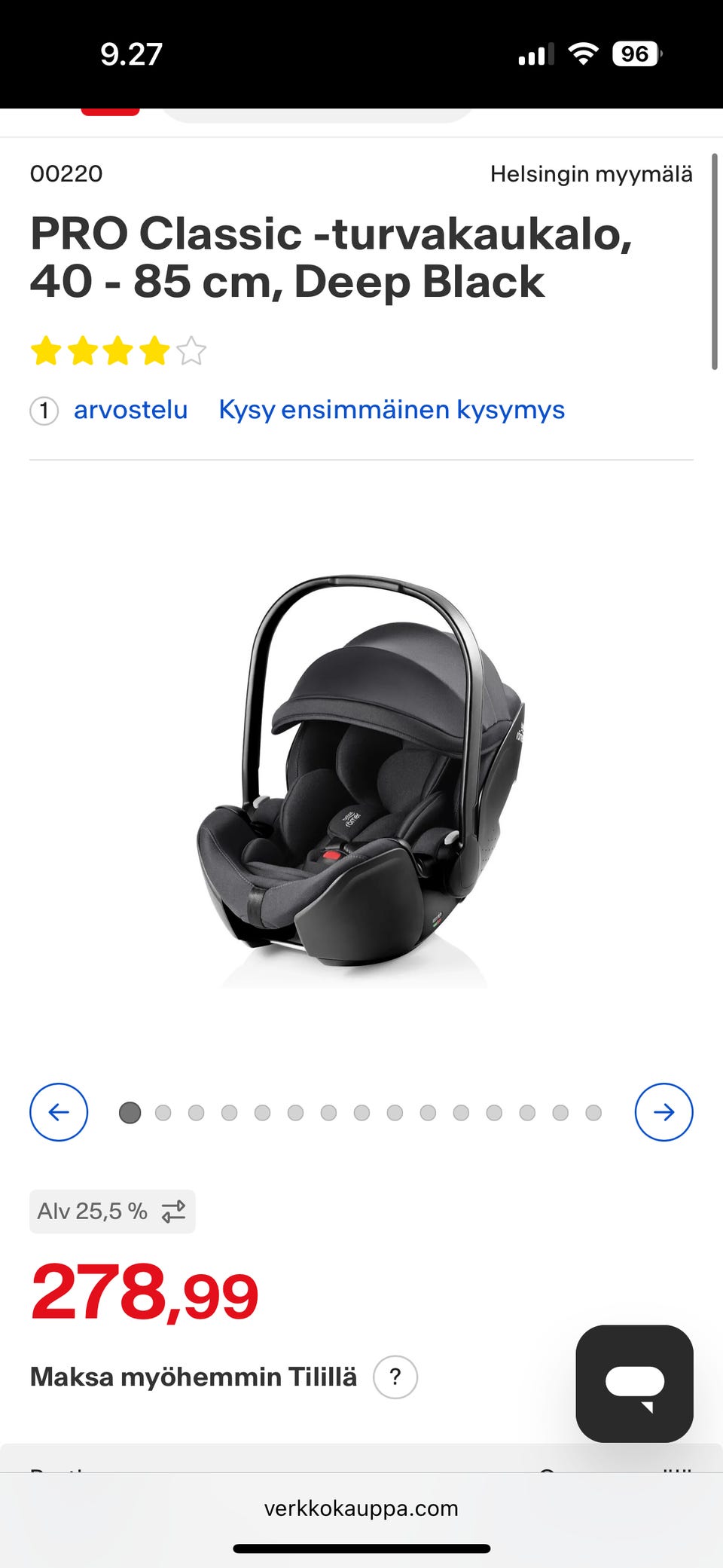723x1568 pixels.
Task: Show the previous product image
Action: 59,1112
